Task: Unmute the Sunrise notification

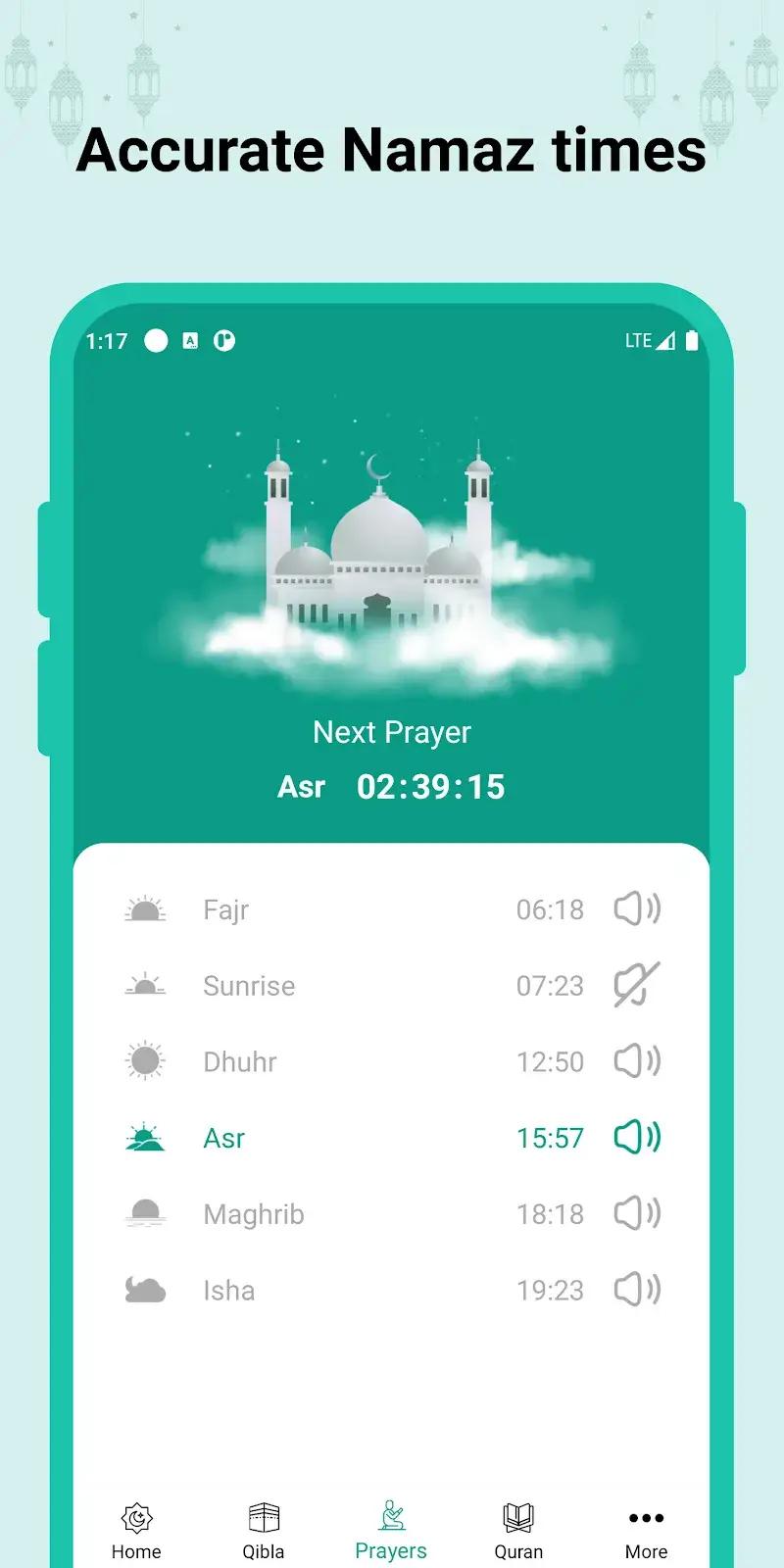Action: click(x=636, y=985)
